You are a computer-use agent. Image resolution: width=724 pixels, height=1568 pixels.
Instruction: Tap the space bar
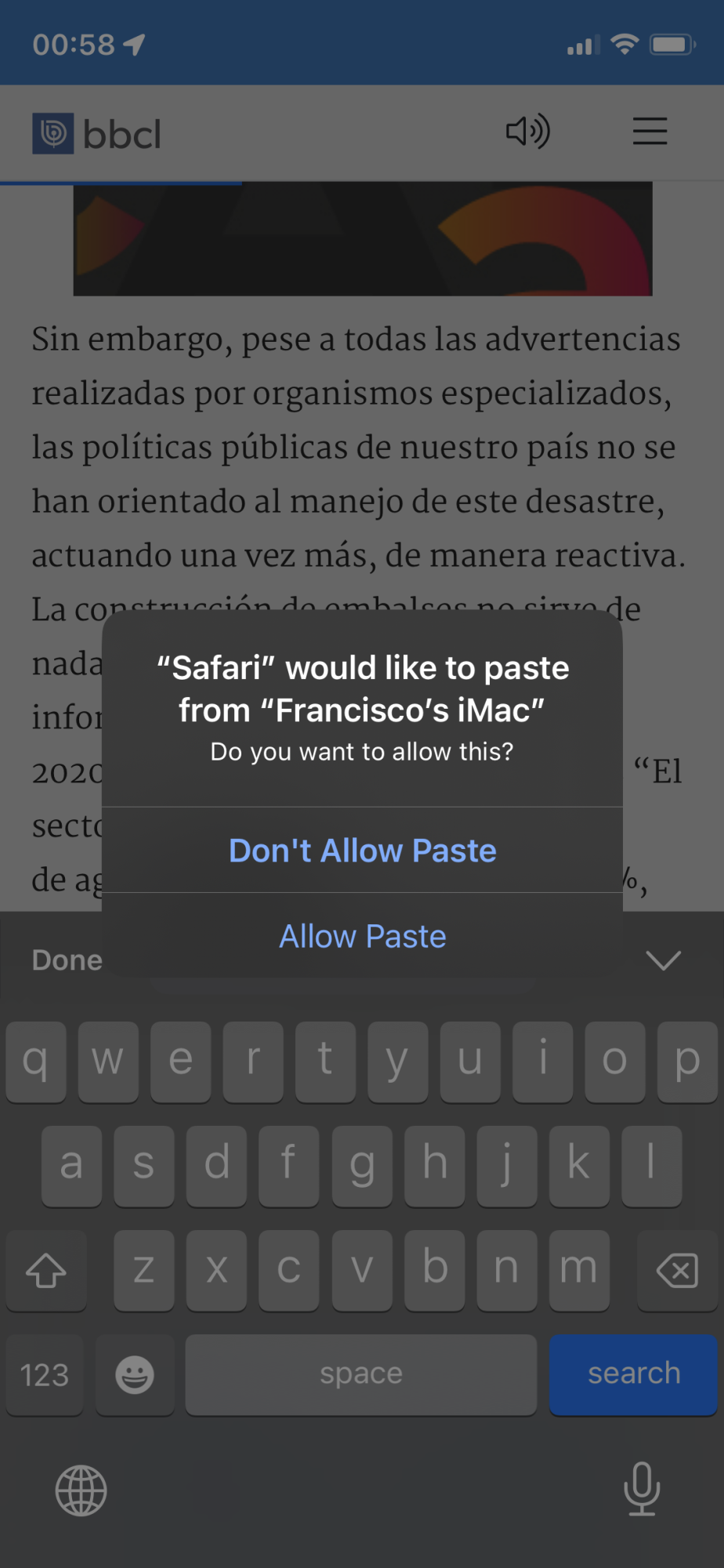pos(361,1374)
